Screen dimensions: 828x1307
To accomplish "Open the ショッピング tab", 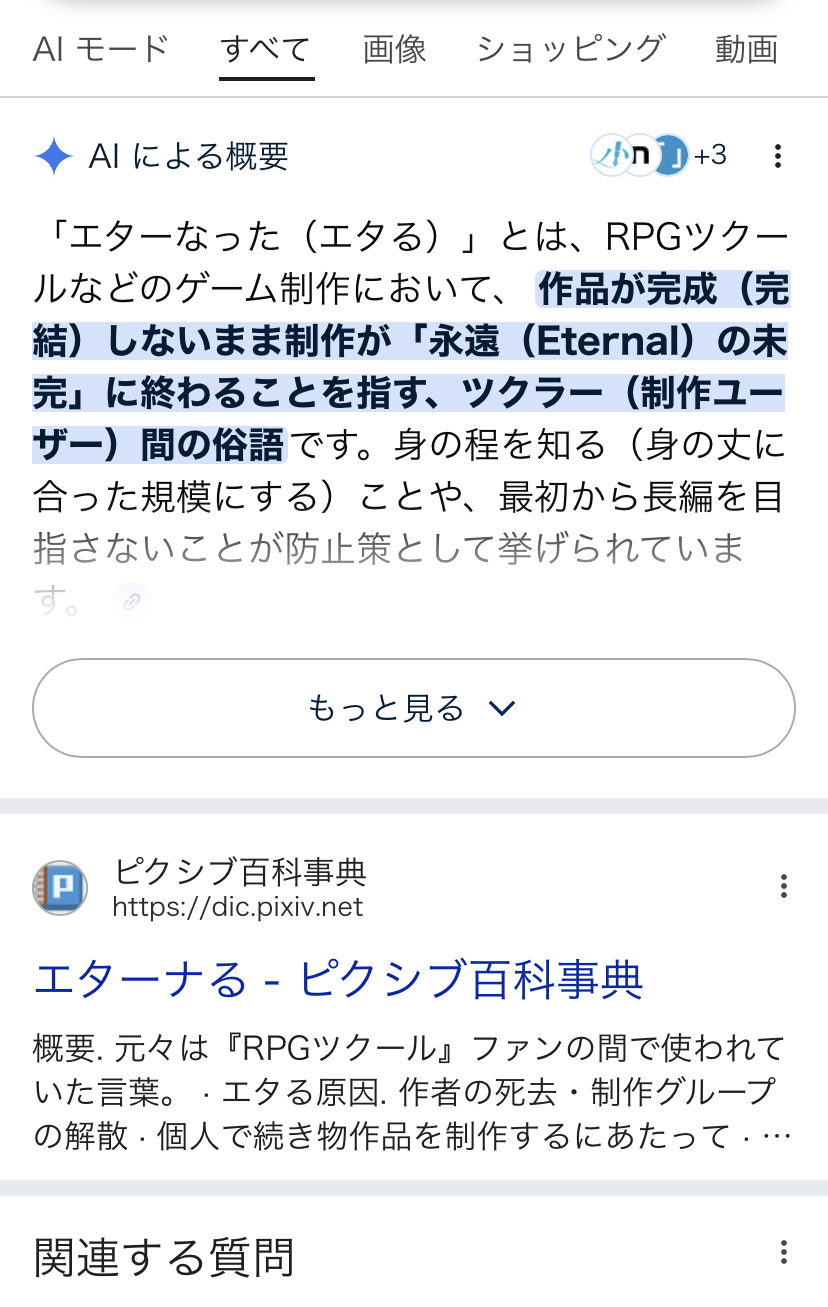I will (570, 48).
